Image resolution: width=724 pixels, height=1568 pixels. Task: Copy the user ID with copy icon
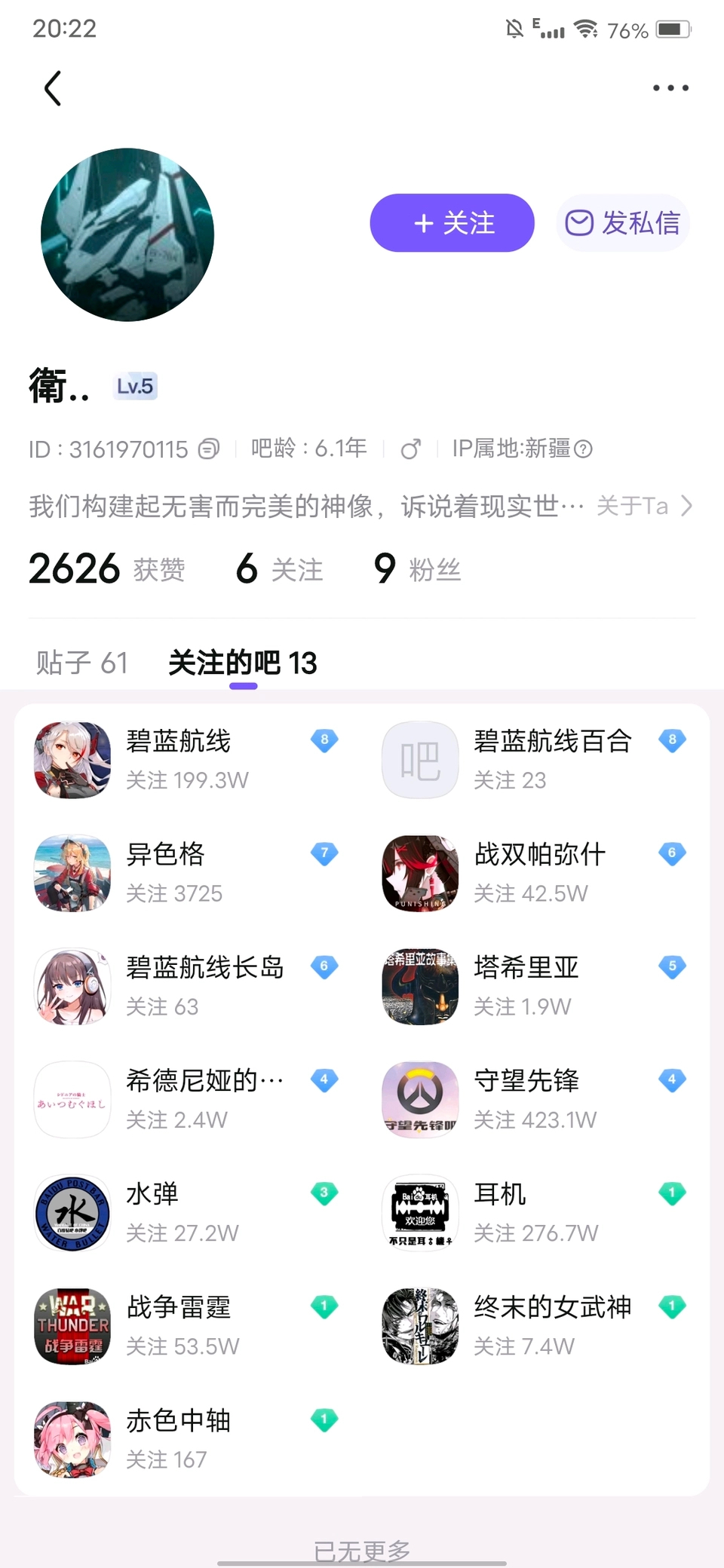click(209, 449)
